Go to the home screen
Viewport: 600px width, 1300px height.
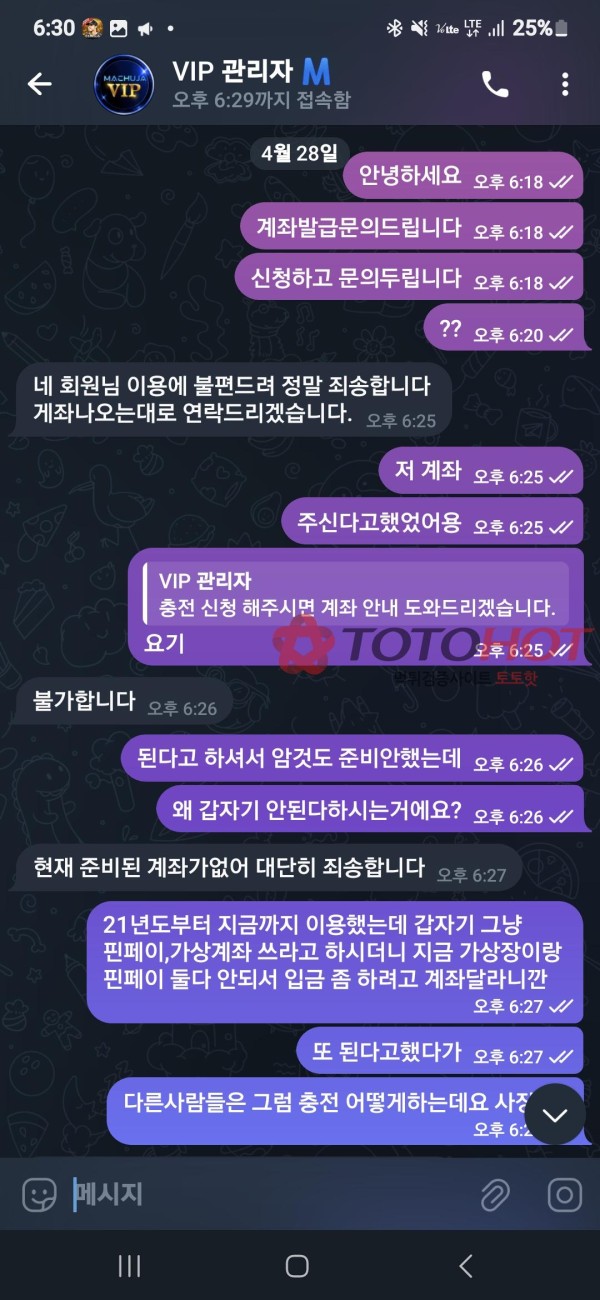point(297,1266)
